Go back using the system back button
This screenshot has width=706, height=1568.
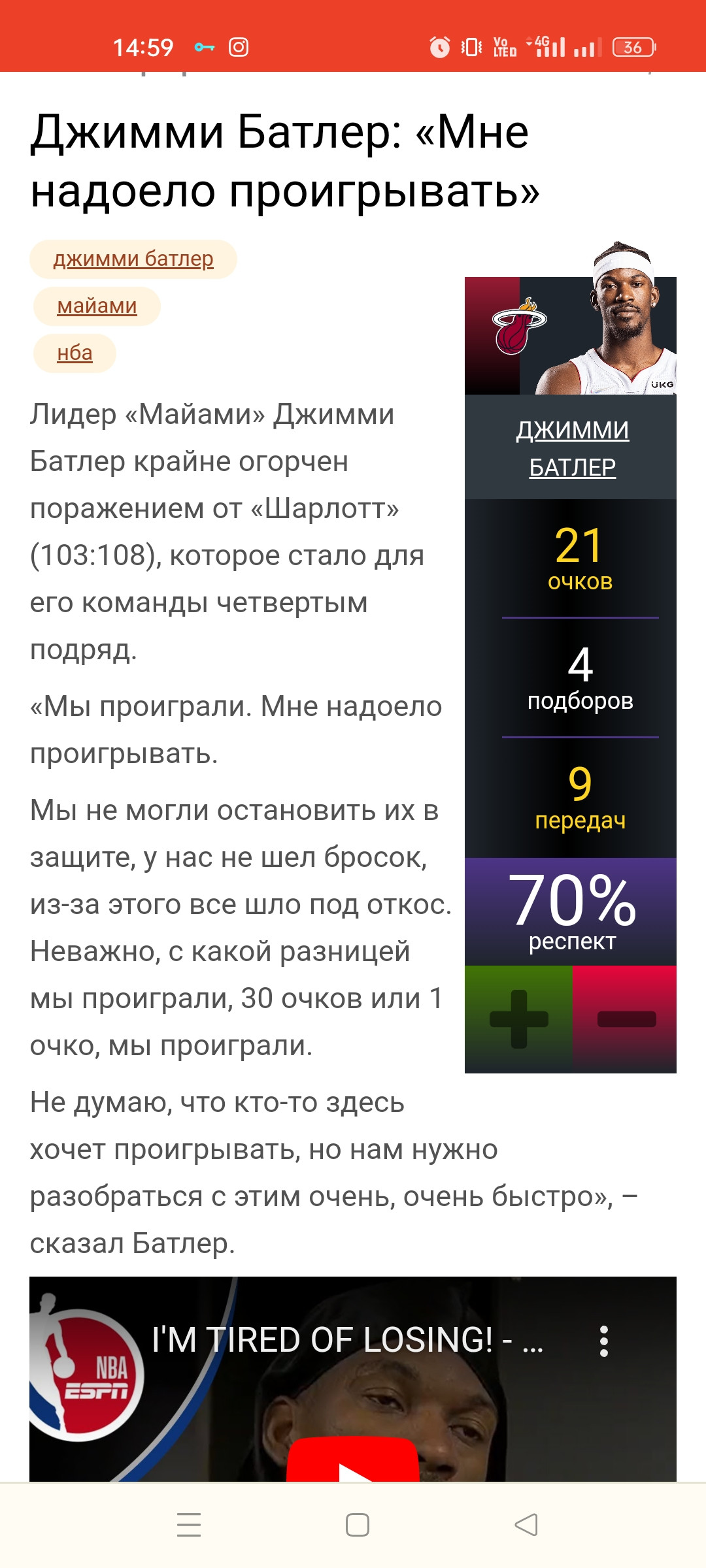526,1525
